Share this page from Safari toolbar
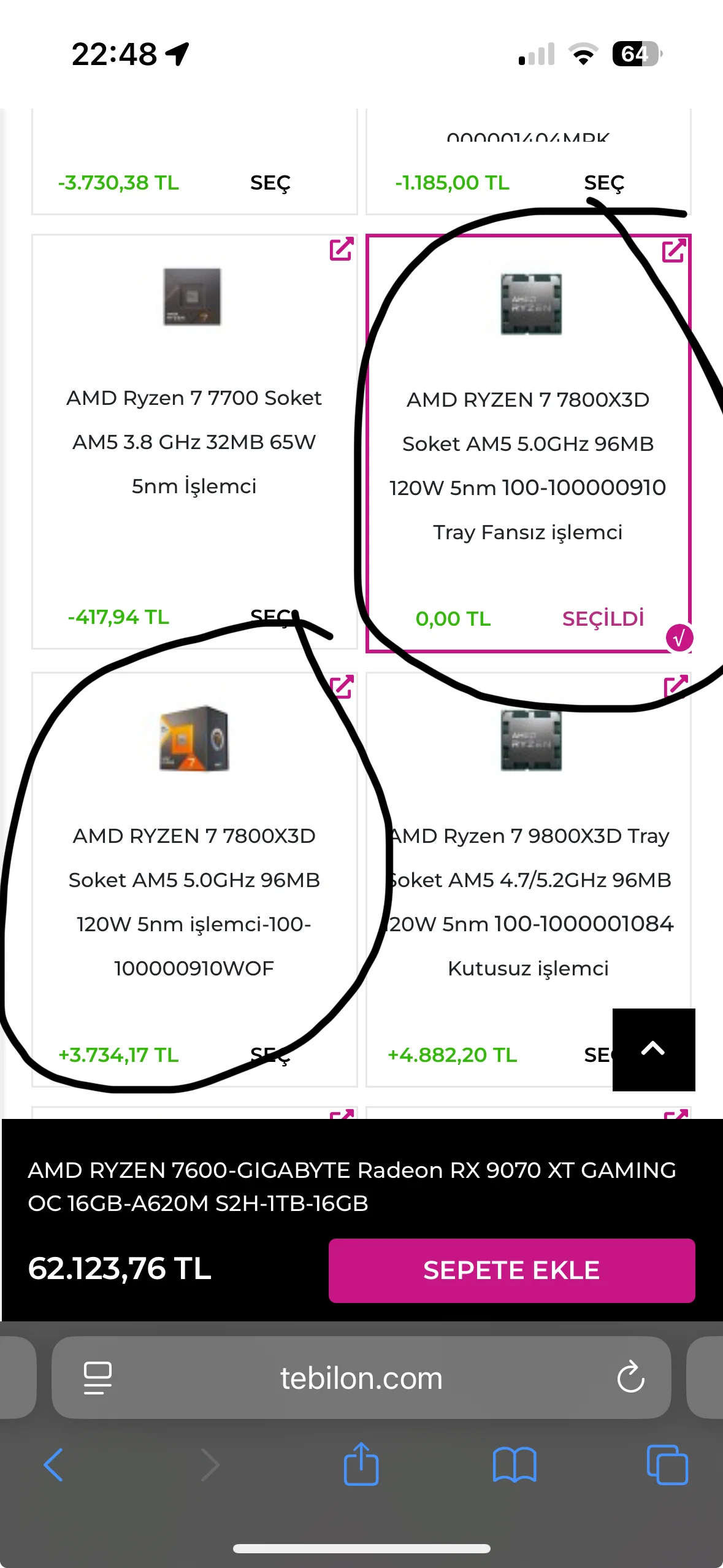This screenshot has height=1568, width=723. [361, 1465]
